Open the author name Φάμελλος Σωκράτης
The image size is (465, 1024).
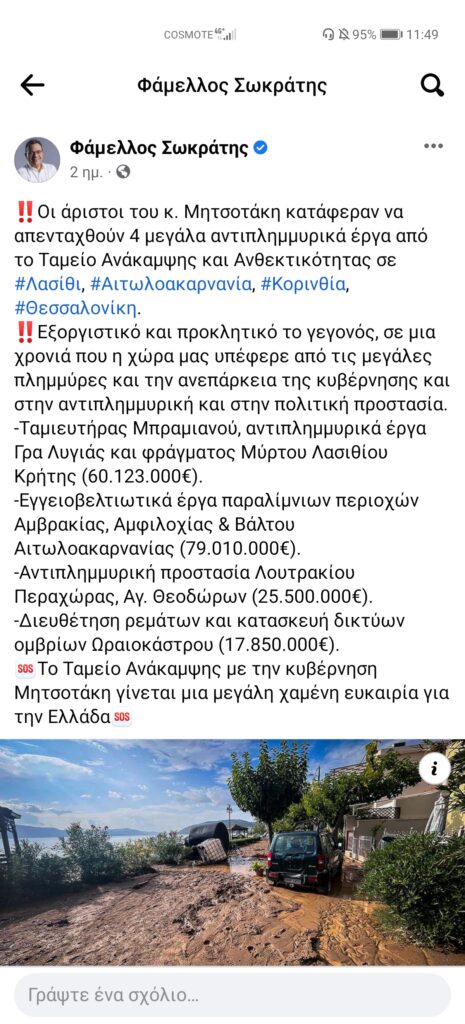point(159,148)
